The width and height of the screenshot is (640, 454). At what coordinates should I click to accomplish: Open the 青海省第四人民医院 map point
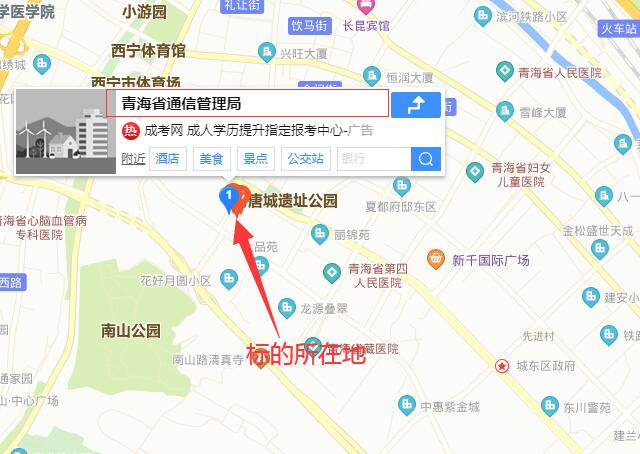coord(331,271)
